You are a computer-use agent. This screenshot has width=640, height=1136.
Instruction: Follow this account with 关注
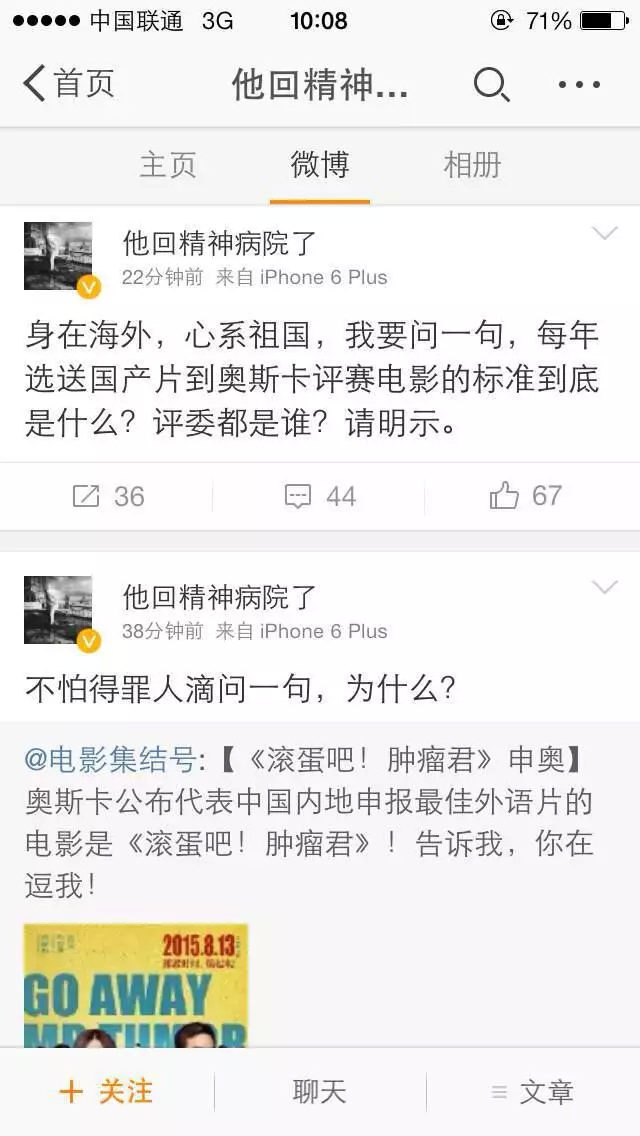107,1091
